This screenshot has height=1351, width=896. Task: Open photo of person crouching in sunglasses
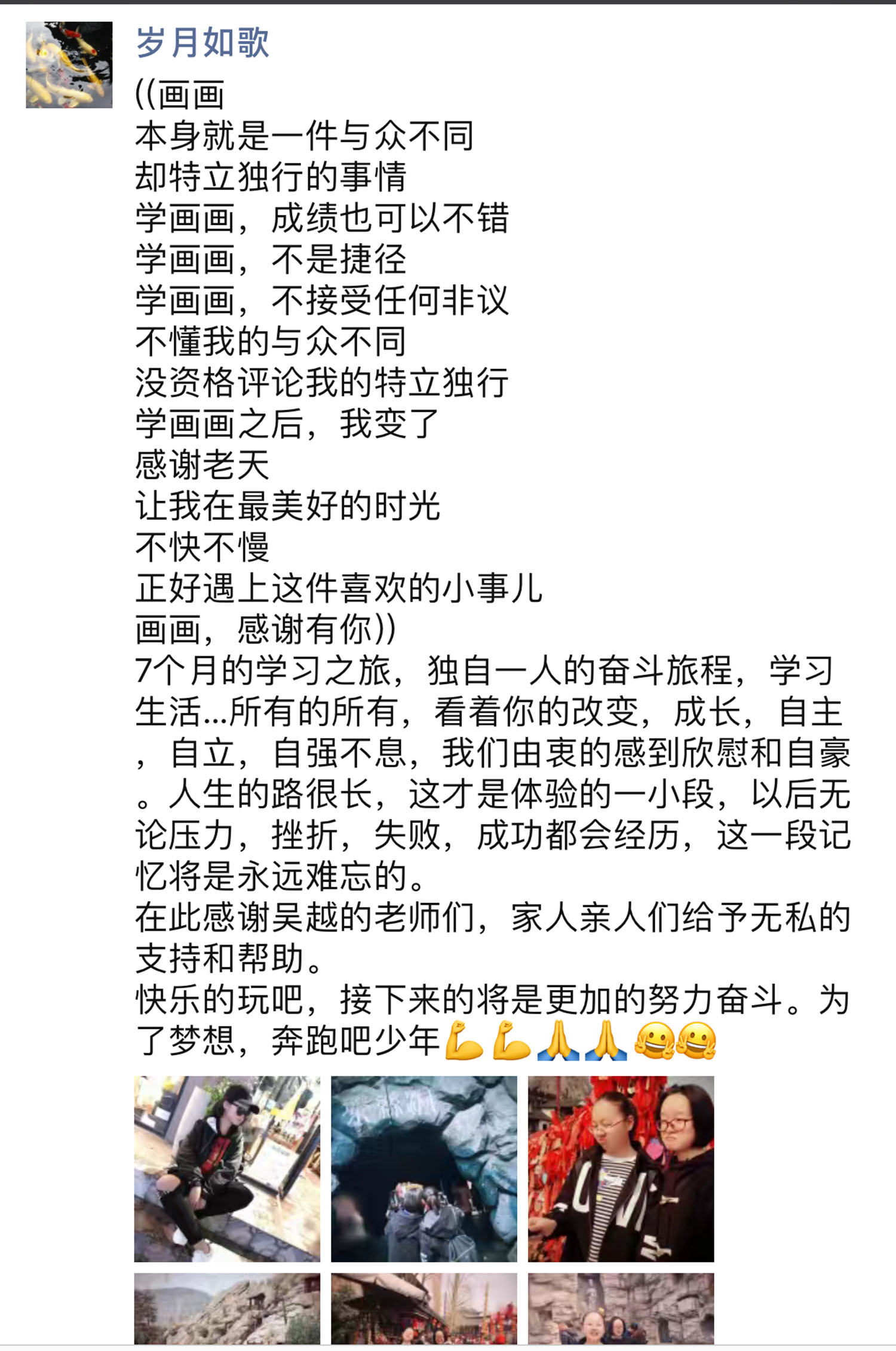pyautogui.click(x=227, y=1168)
